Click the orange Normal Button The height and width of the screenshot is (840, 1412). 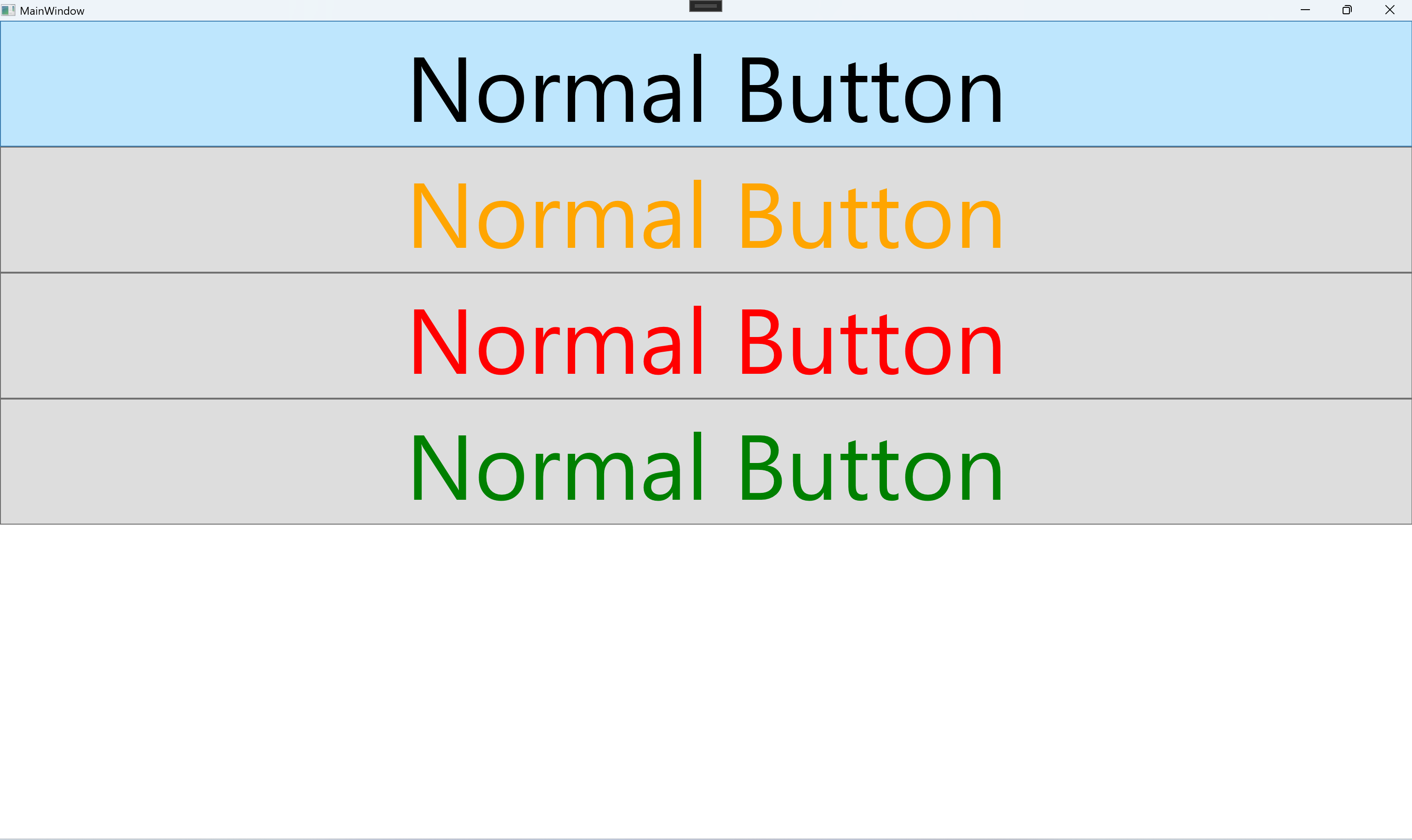(x=706, y=210)
